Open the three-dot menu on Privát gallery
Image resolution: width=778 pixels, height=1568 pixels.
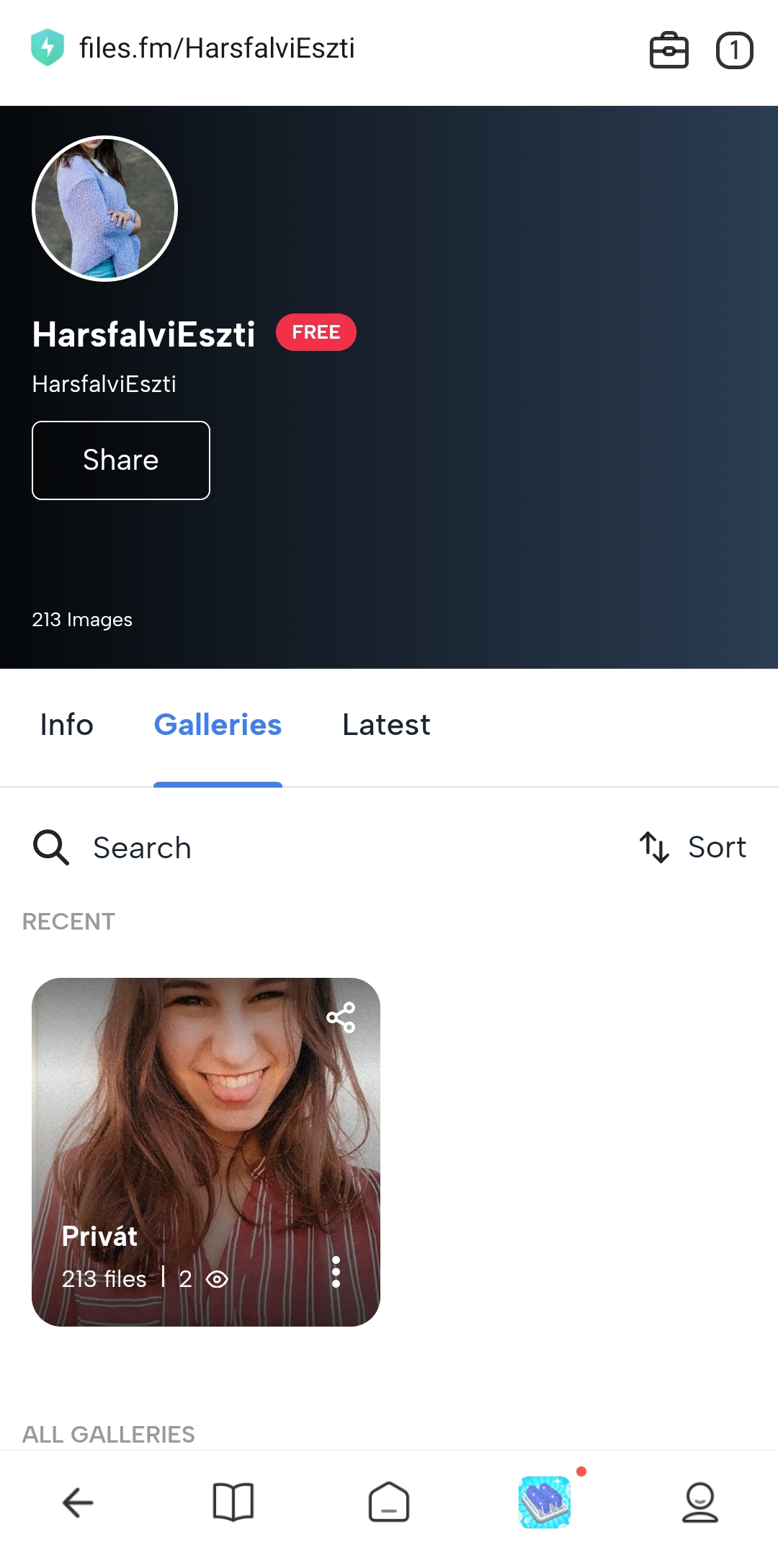click(336, 1272)
